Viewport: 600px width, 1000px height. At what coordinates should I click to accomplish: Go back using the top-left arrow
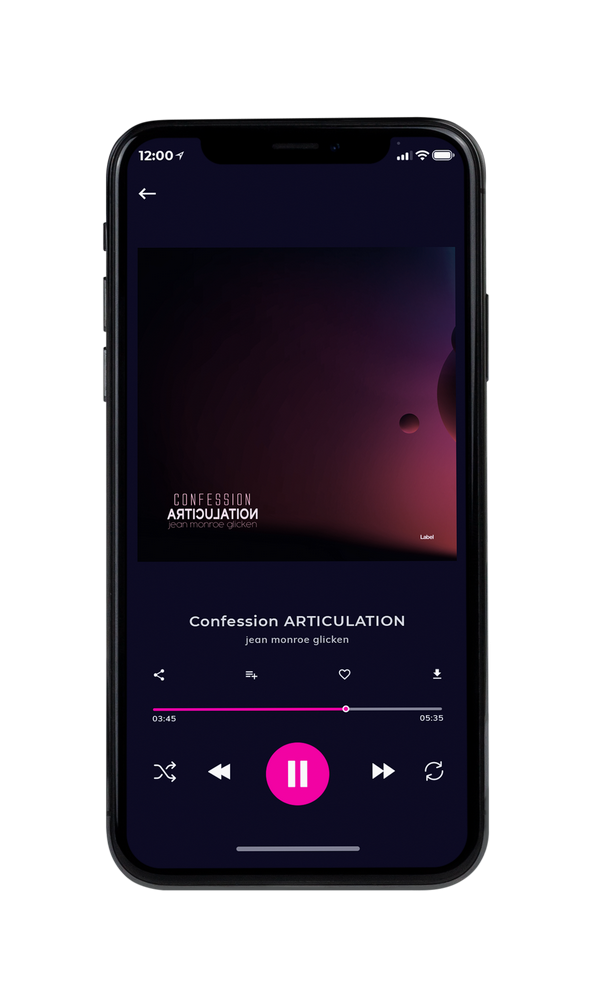[x=147, y=193]
